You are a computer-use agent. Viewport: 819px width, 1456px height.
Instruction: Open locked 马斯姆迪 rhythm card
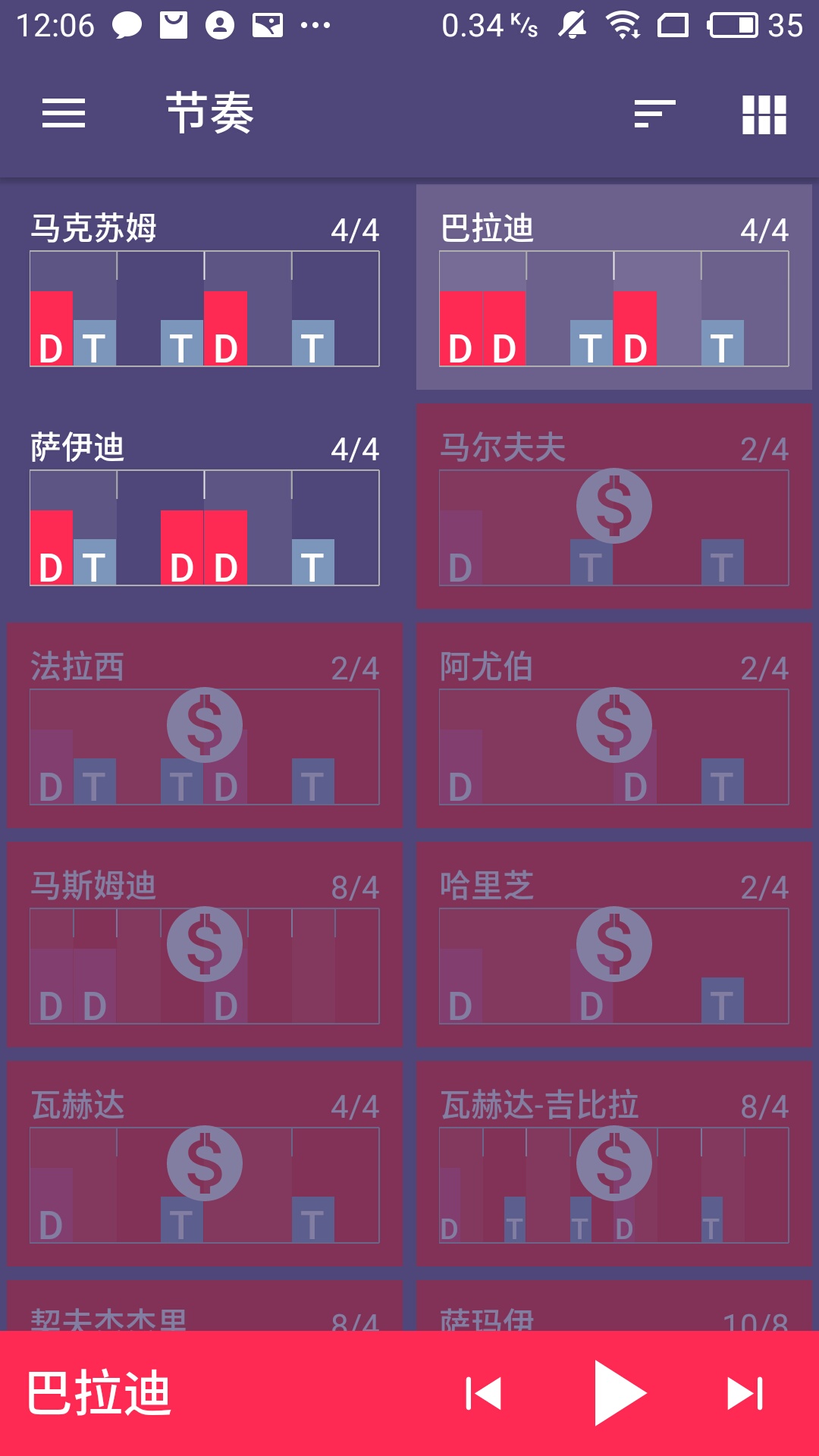[x=205, y=945]
